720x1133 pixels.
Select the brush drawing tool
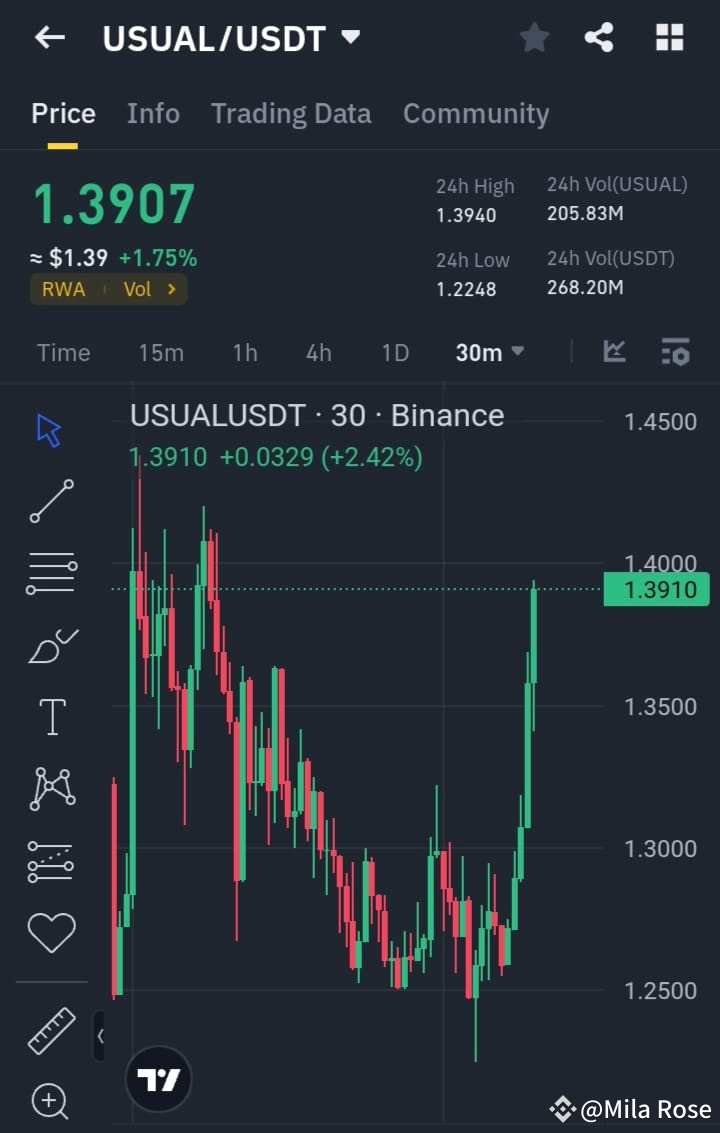[50, 645]
